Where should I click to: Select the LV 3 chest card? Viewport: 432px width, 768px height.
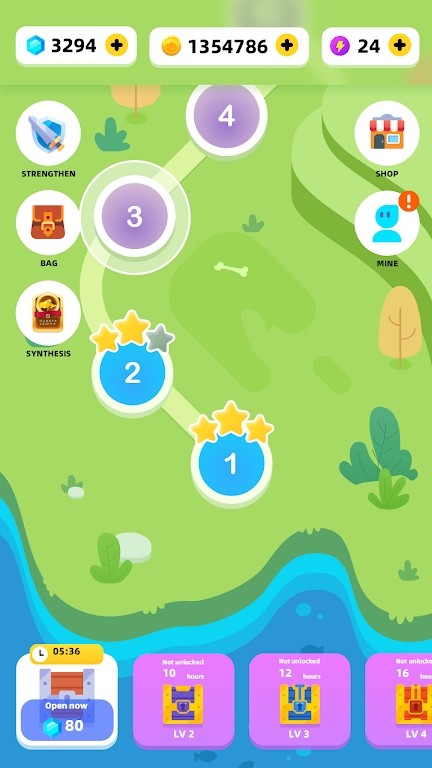[299, 700]
